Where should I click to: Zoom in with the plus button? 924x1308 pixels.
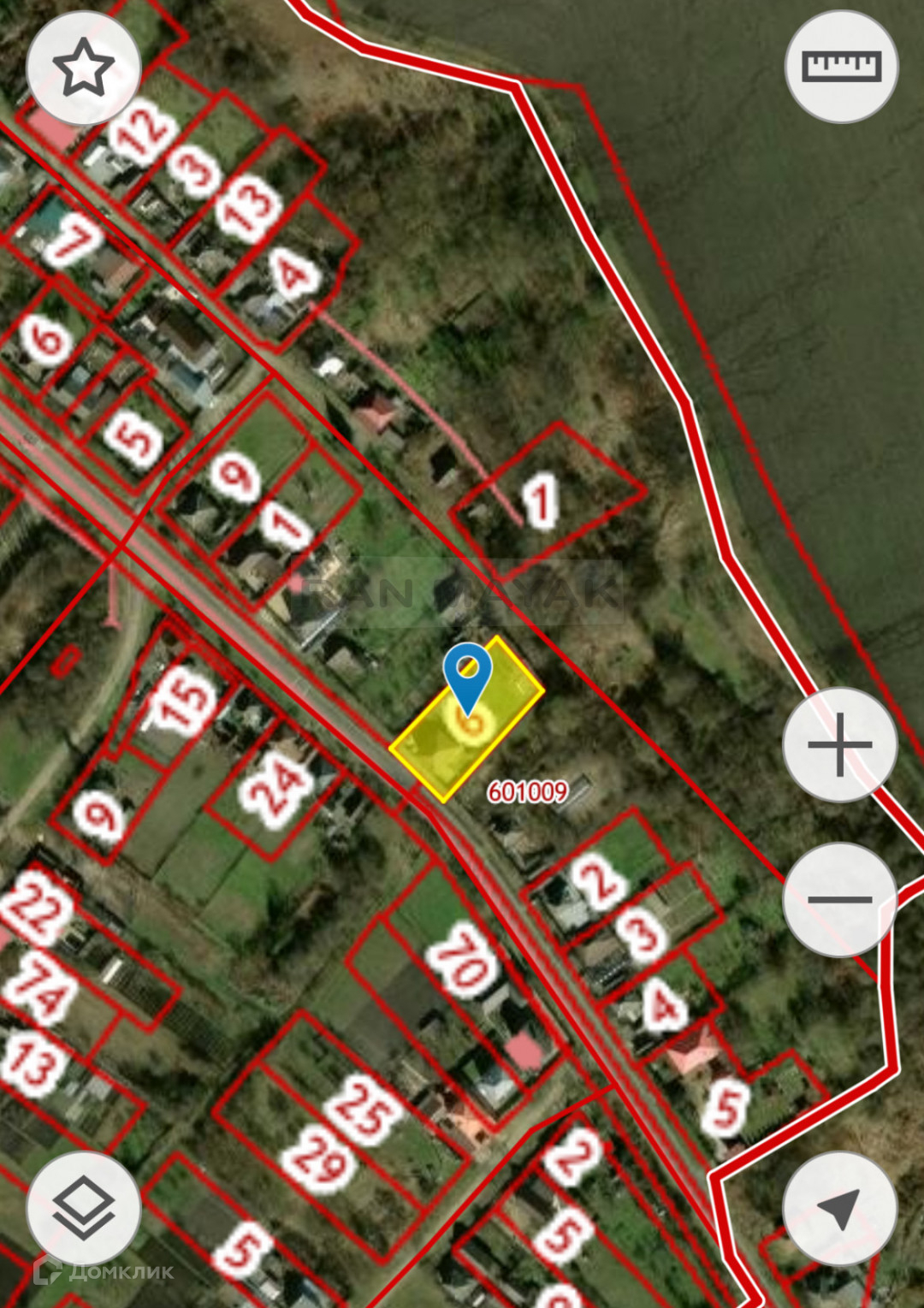(839, 745)
